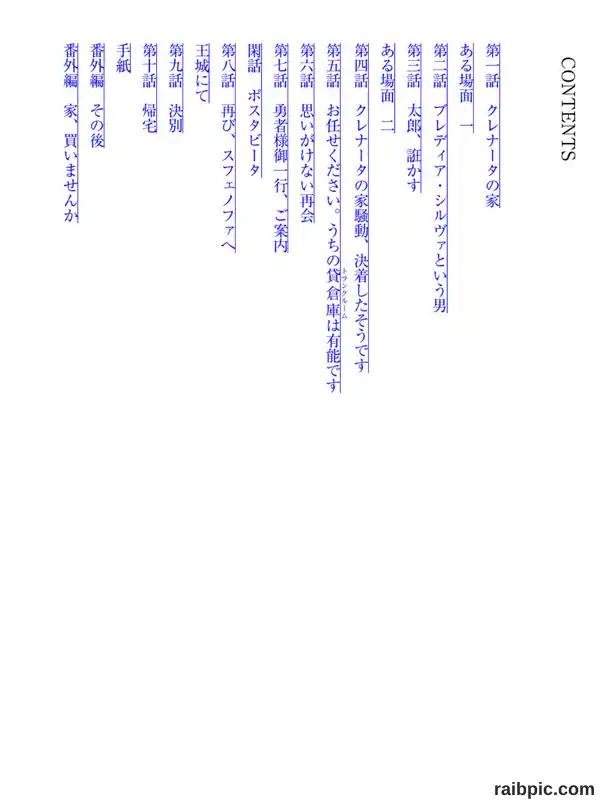Open 番外編 家、買いませんか
The image size is (600, 800).
point(70,133)
